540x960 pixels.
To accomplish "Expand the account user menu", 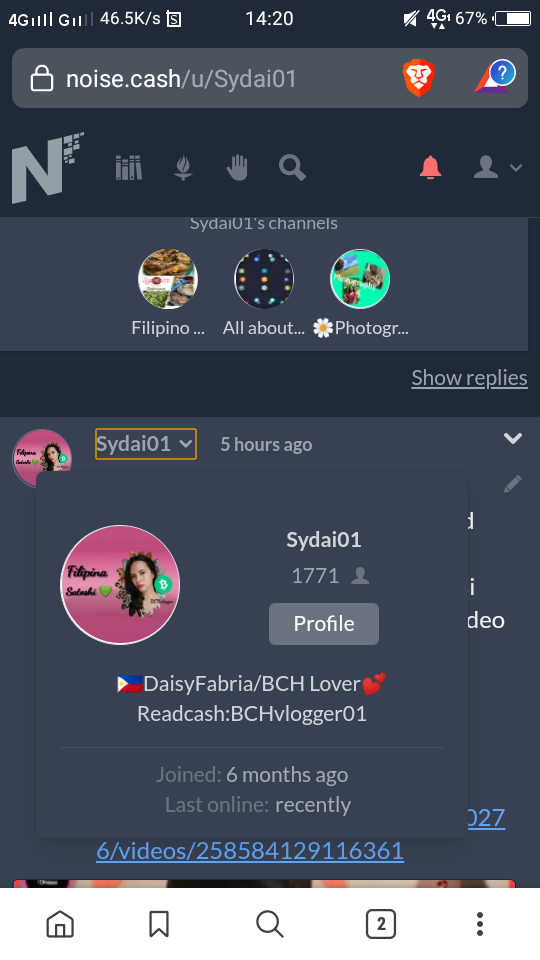I will 498,167.
